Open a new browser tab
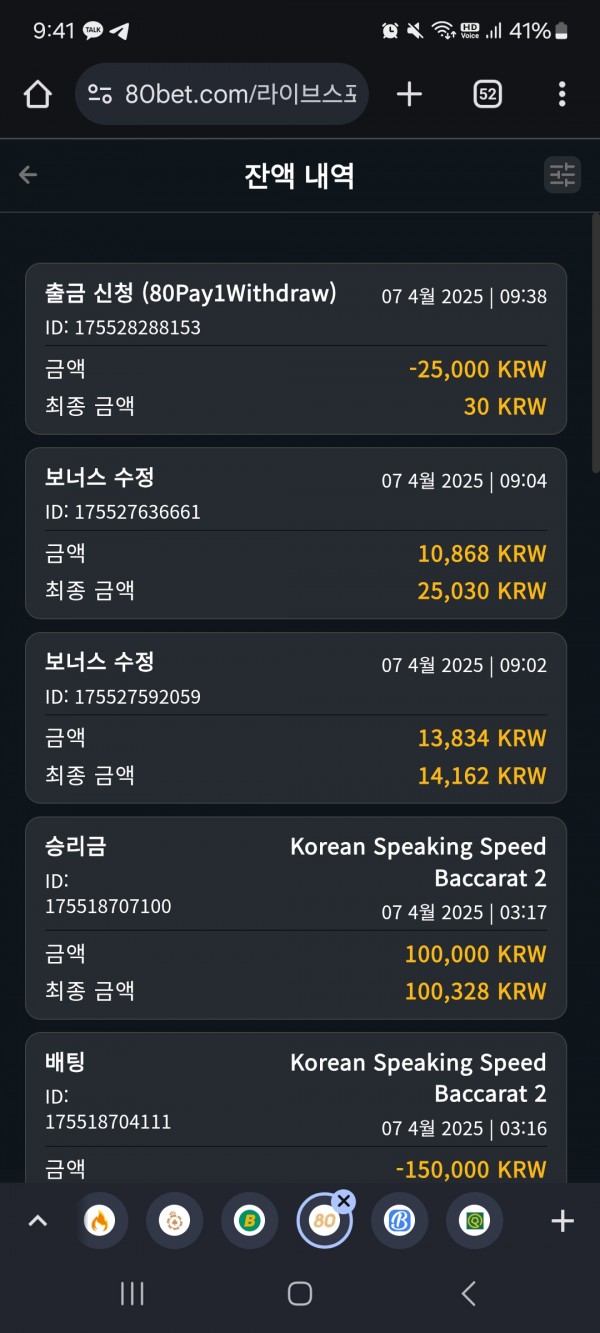Image resolution: width=600 pixels, height=1333 pixels. (x=409, y=94)
